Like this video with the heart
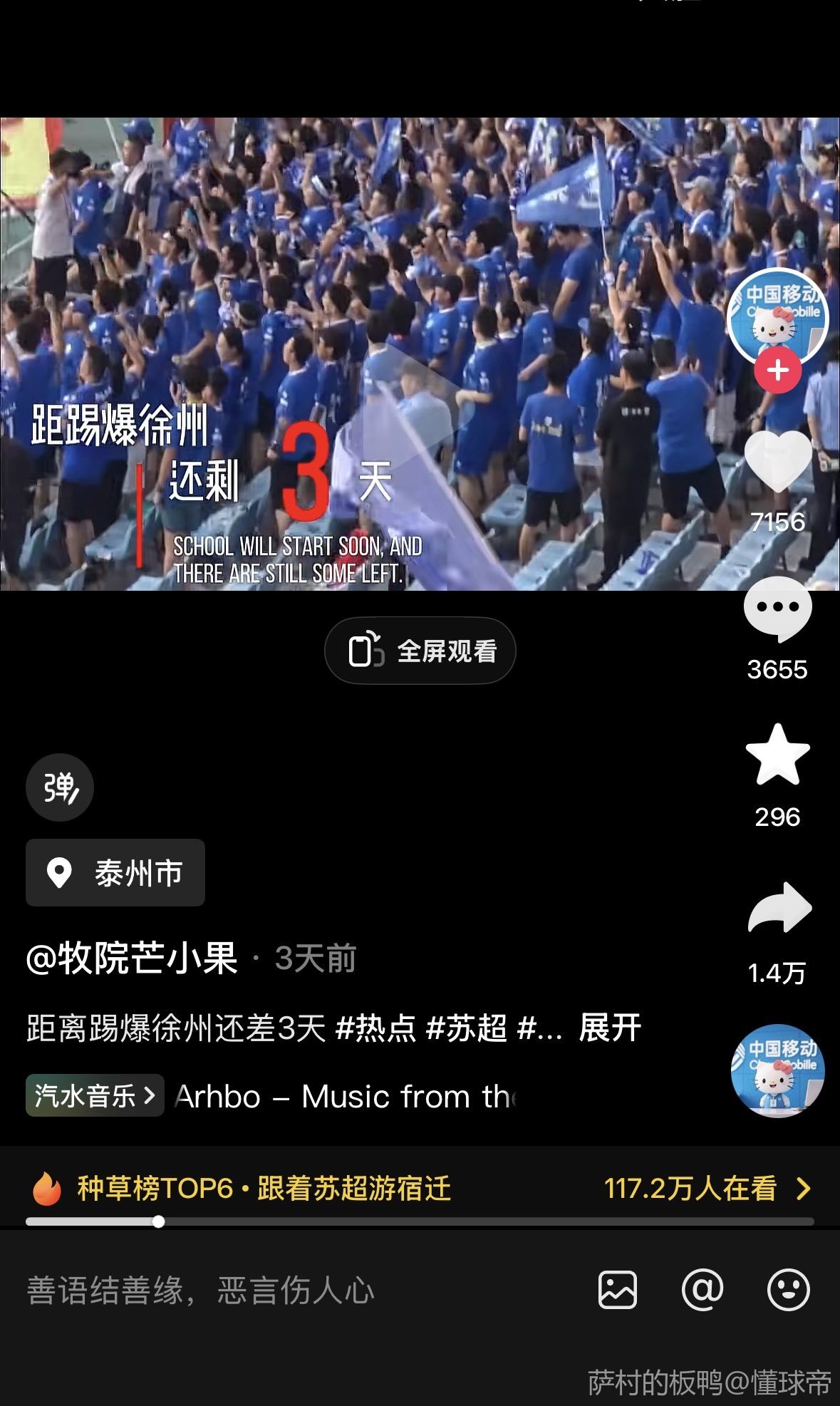The height and width of the screenshot is (1406, 840). (777, 462)
